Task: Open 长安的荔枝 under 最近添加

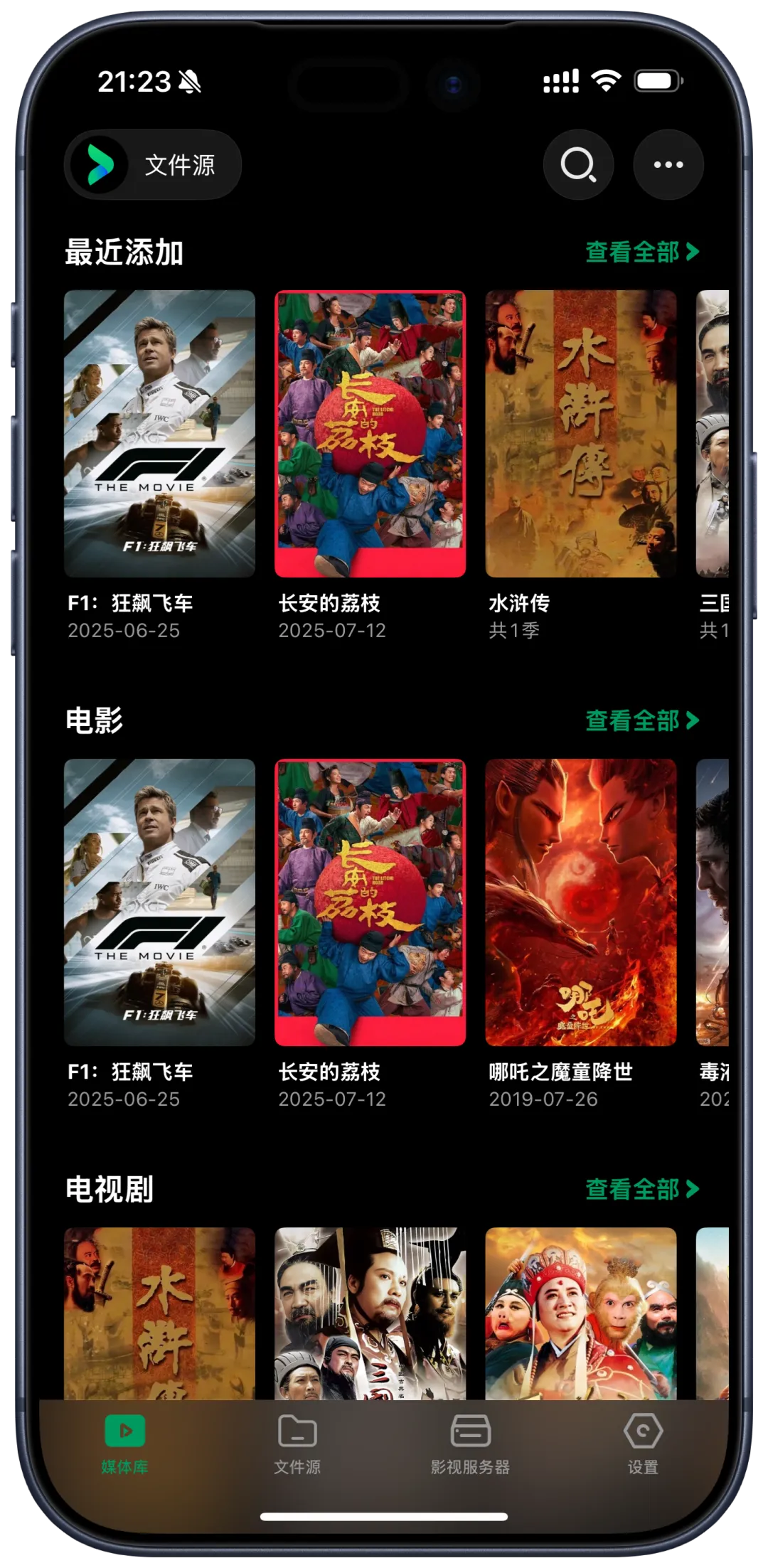Action: click(370, 434)
